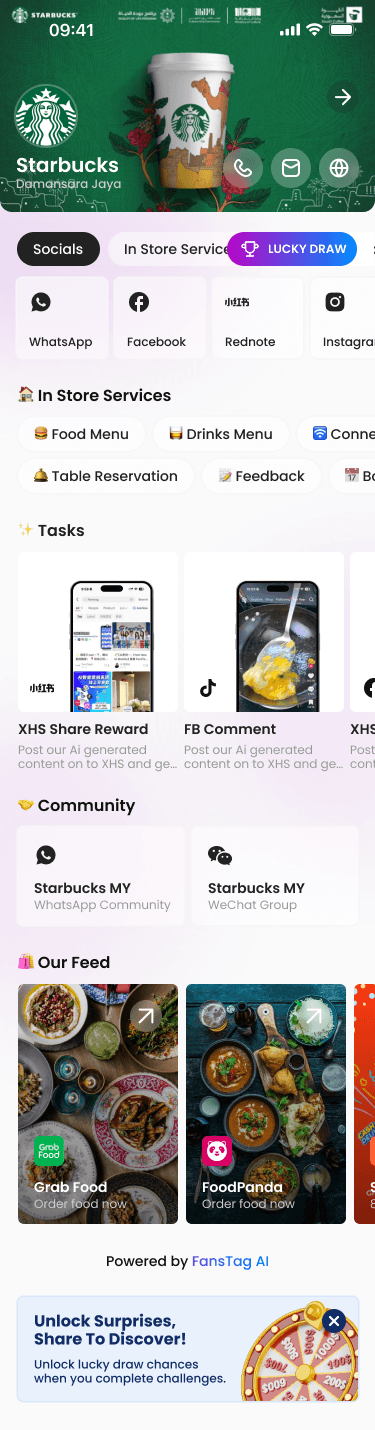Call Starbucks via the phone icon
The width and height of the screenshot is (375, 1430).
click(243, 168)
